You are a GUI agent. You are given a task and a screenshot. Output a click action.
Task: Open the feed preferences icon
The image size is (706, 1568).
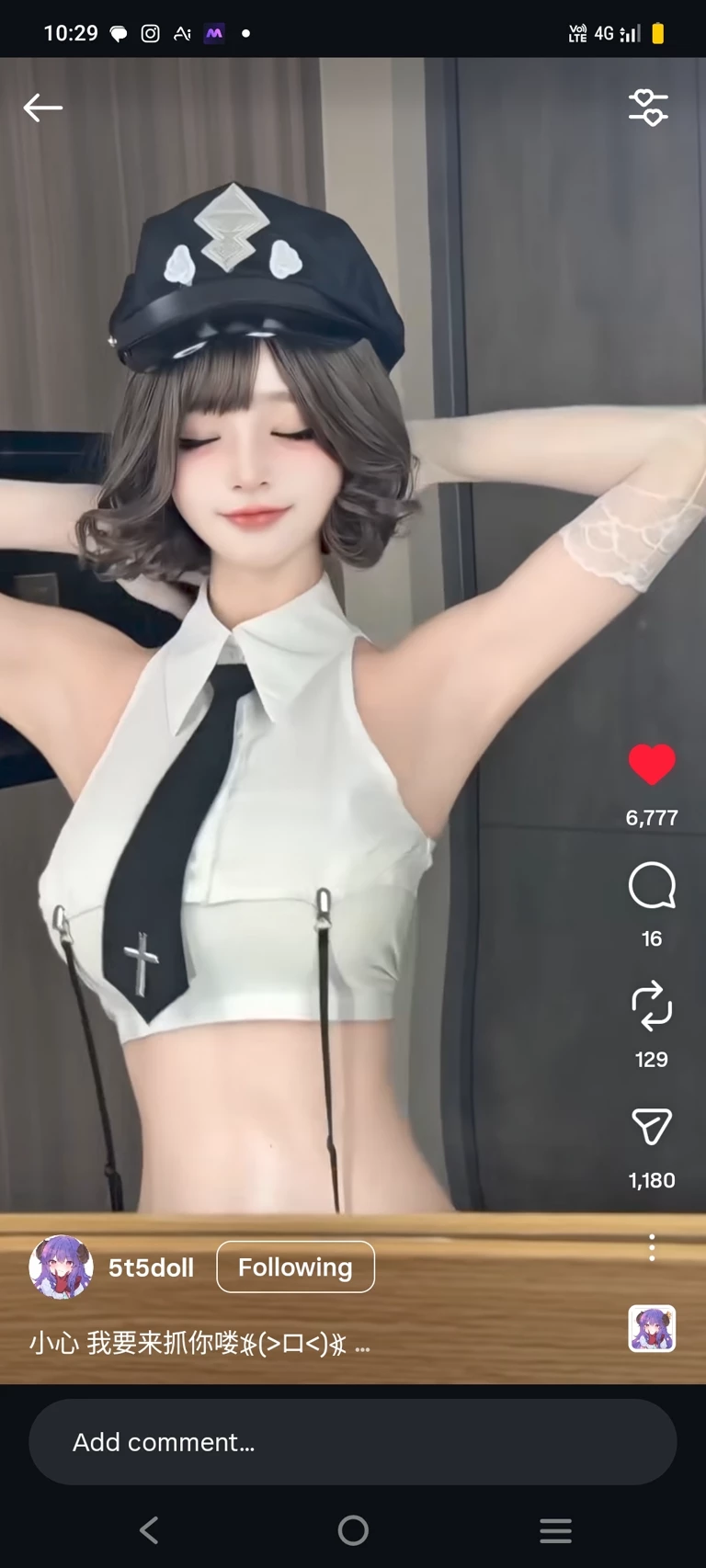(x=648, y=108)
